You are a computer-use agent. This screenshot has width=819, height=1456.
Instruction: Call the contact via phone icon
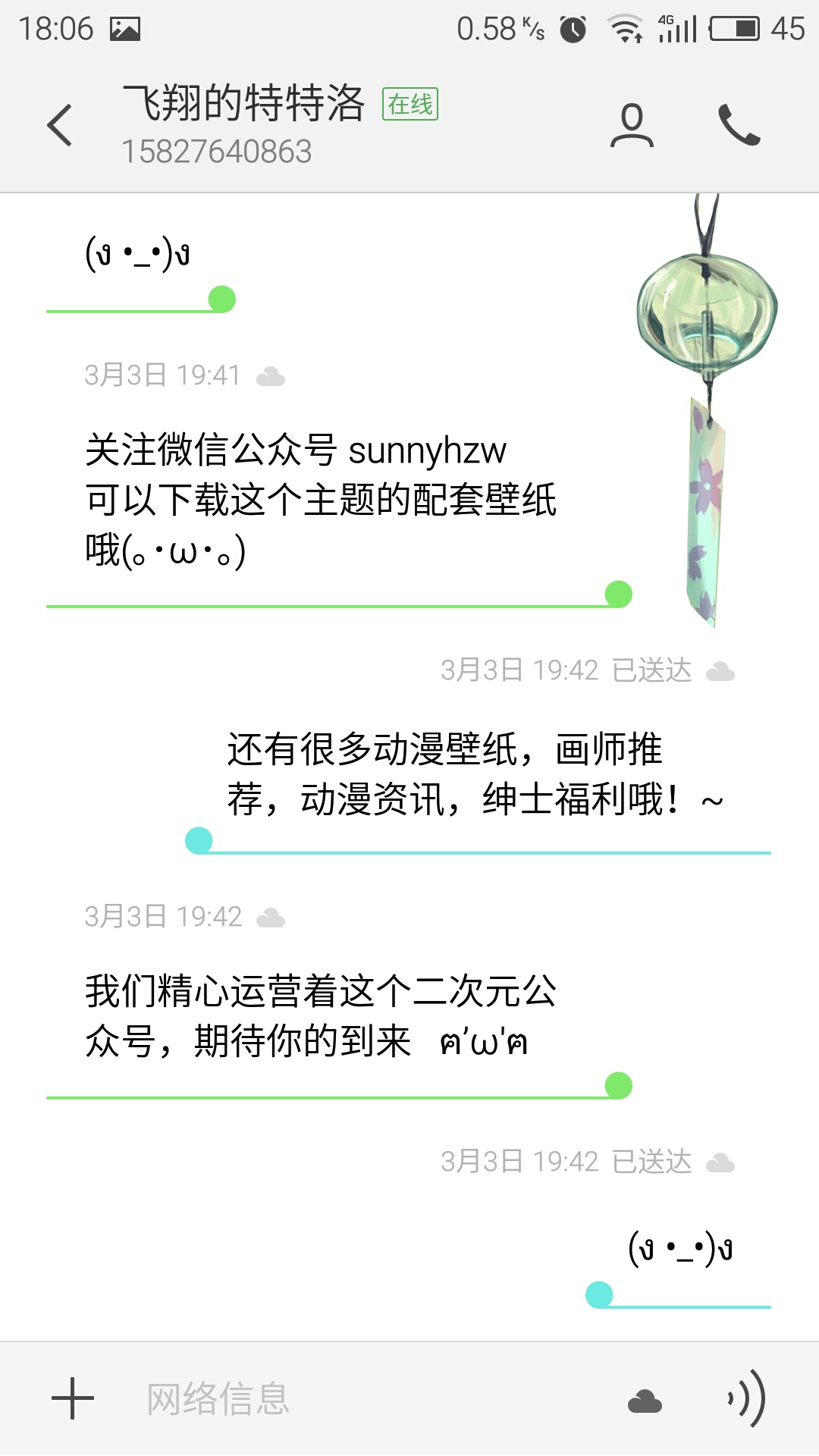tap(739, 125)
